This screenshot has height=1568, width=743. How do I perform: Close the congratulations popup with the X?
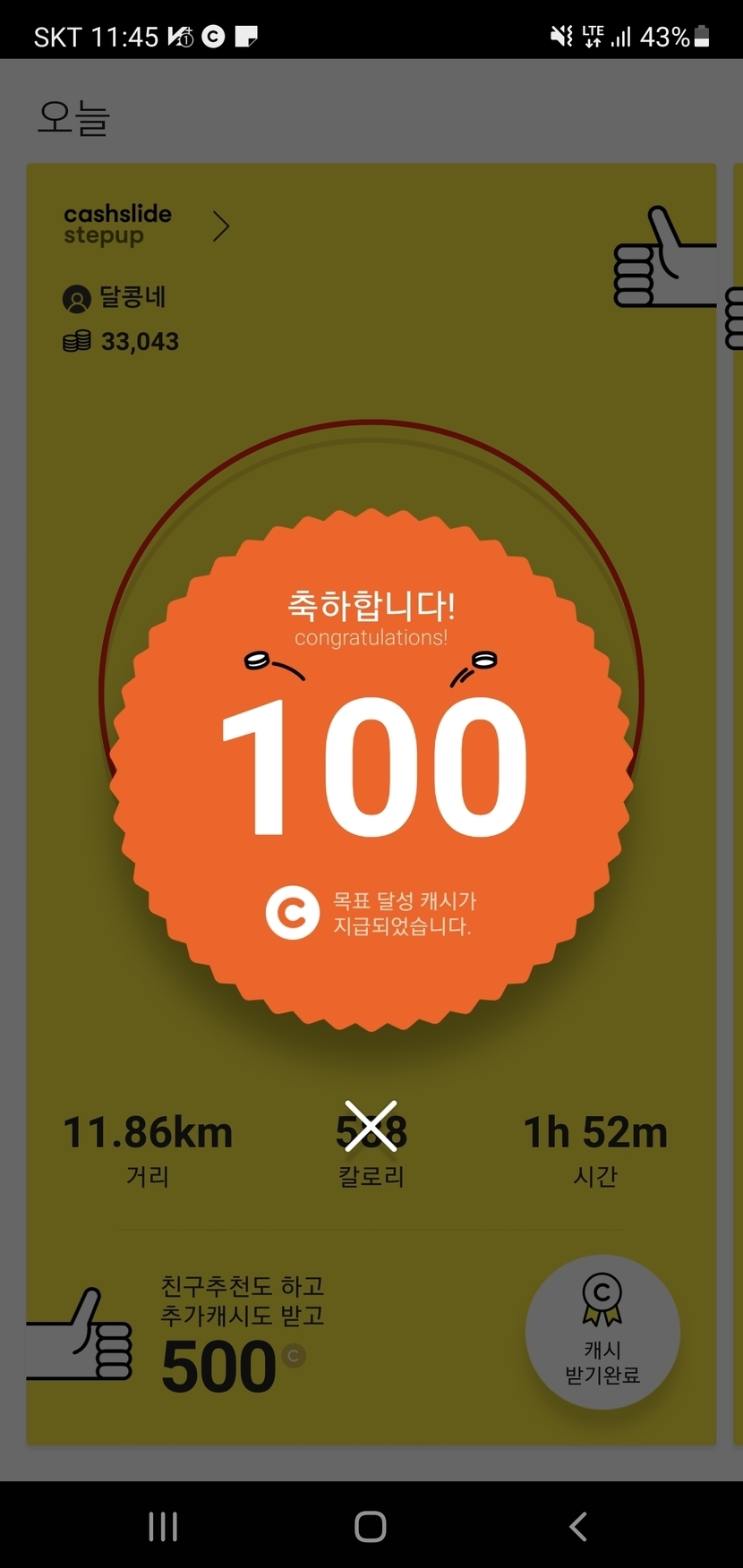coord(371,1127)
